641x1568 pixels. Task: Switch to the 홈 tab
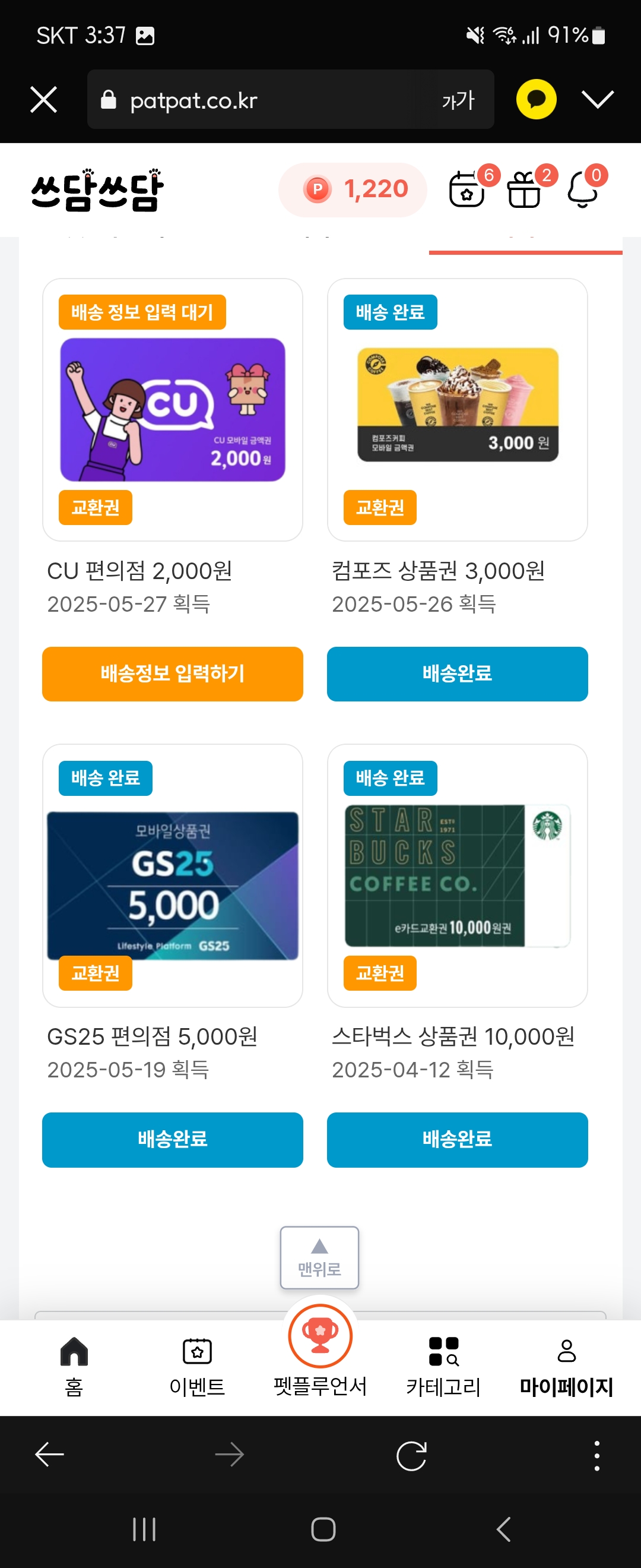coord(74,1367)
